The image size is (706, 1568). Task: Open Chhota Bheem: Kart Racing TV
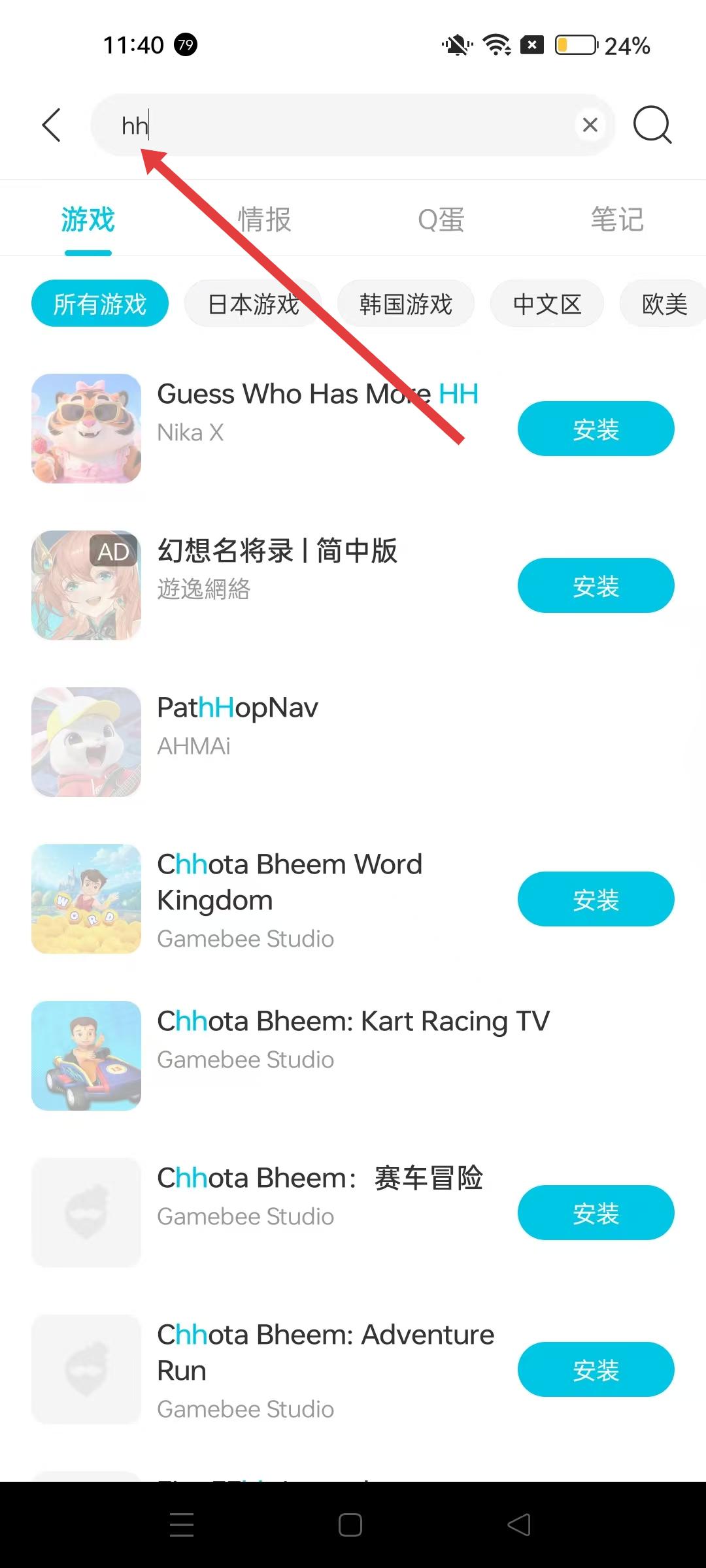coord(353,1039)
